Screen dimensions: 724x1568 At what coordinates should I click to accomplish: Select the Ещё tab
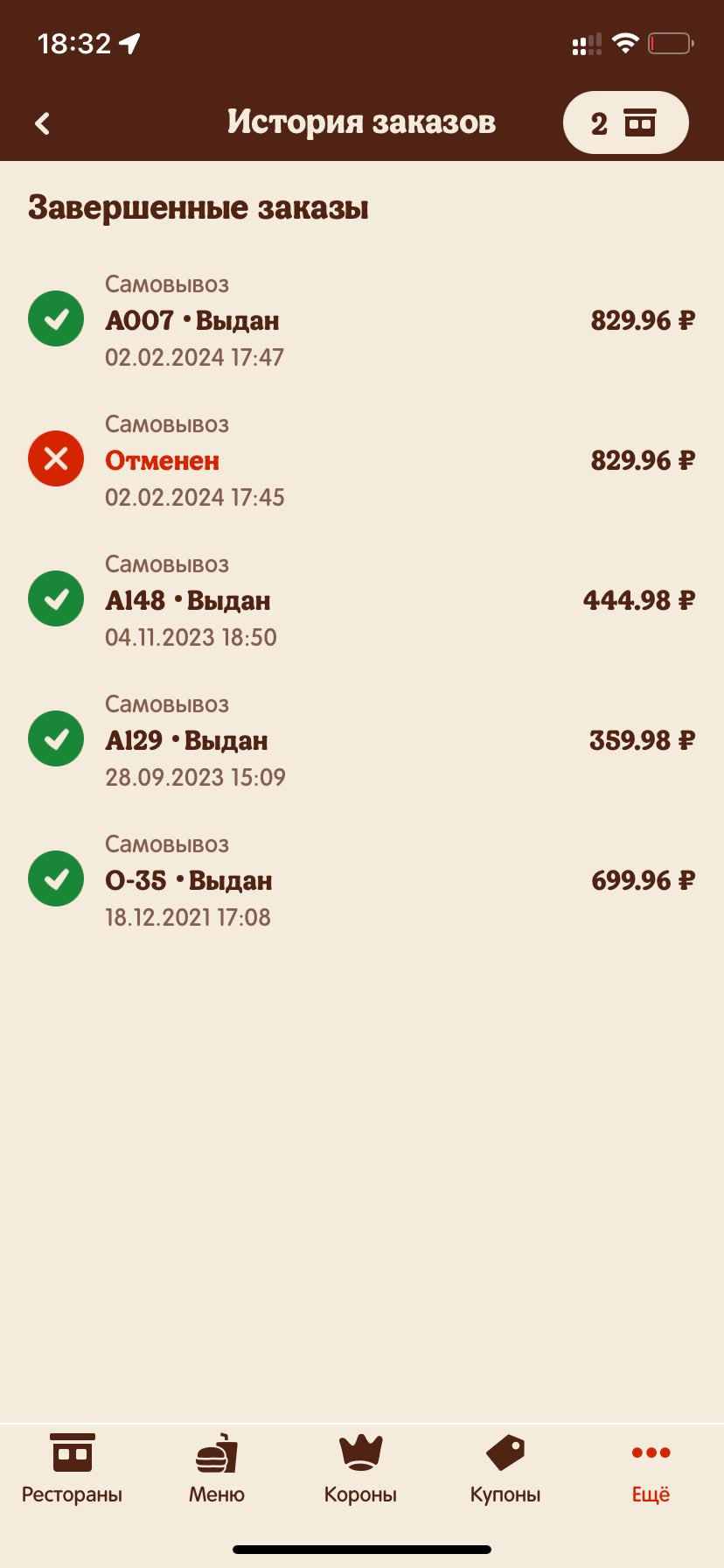click(x=651, y=1469)
